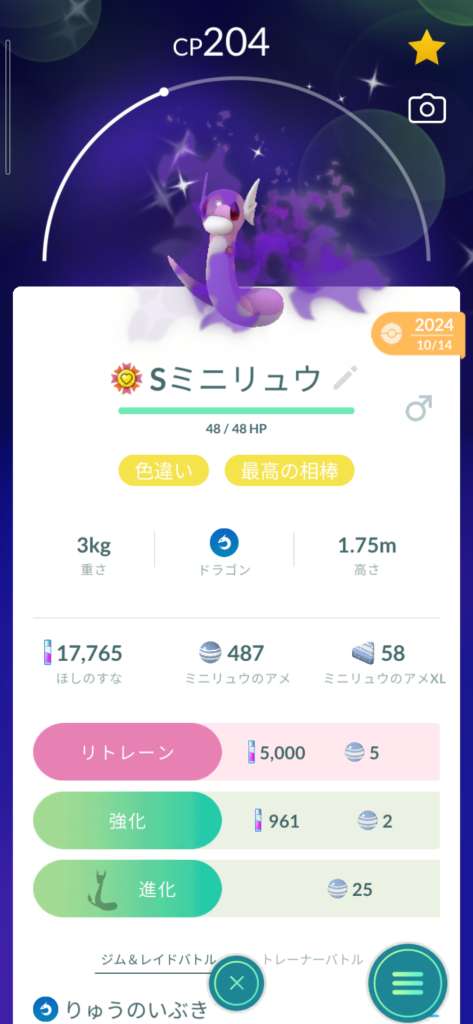Image resolution: width=473 pixels, height=1024 pixels.
Task: Evolve the Pokémon with the 進化 button
Action: [x=127, y=889]
